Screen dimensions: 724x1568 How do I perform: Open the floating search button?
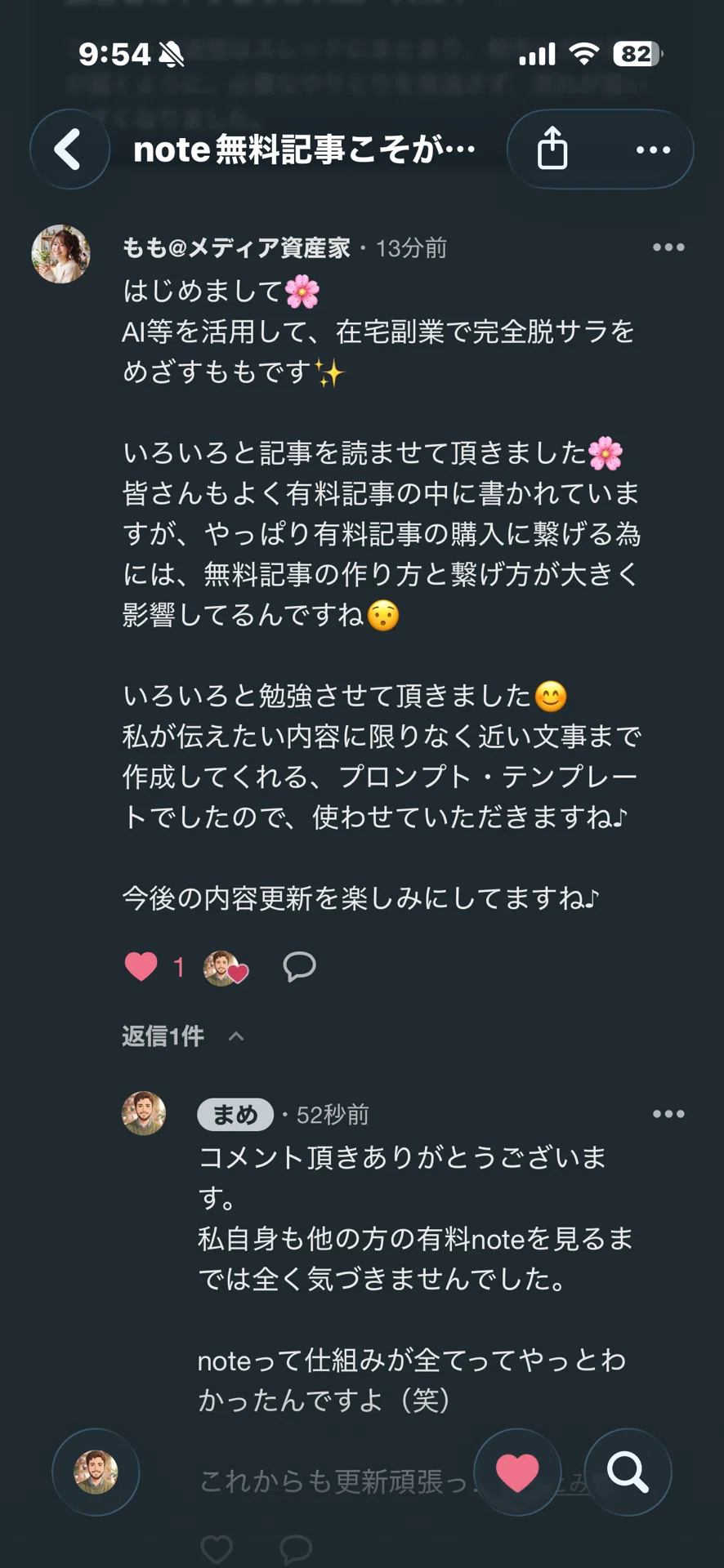coord(628,1472)
